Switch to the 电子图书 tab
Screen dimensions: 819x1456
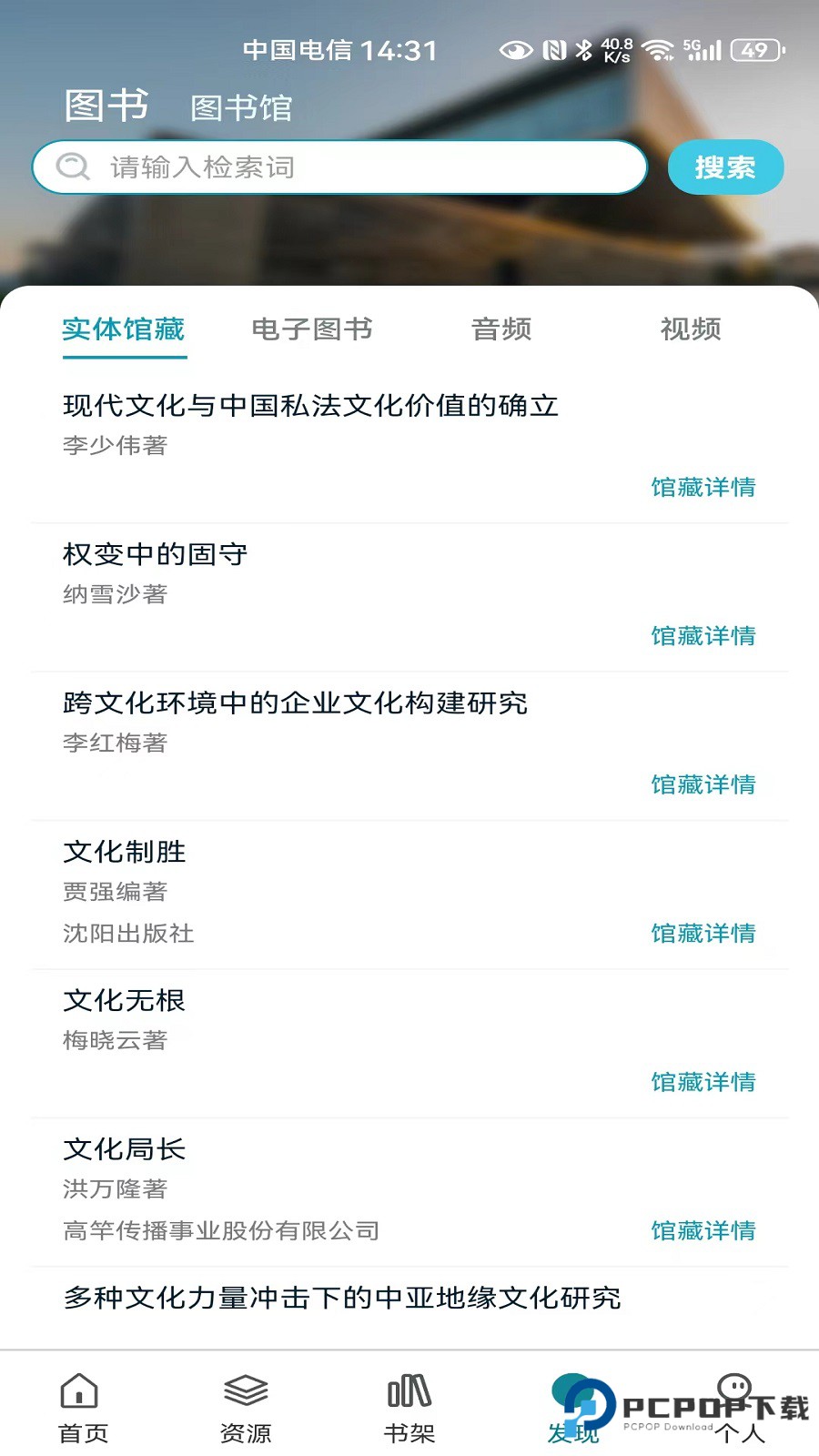pos(312,330)
